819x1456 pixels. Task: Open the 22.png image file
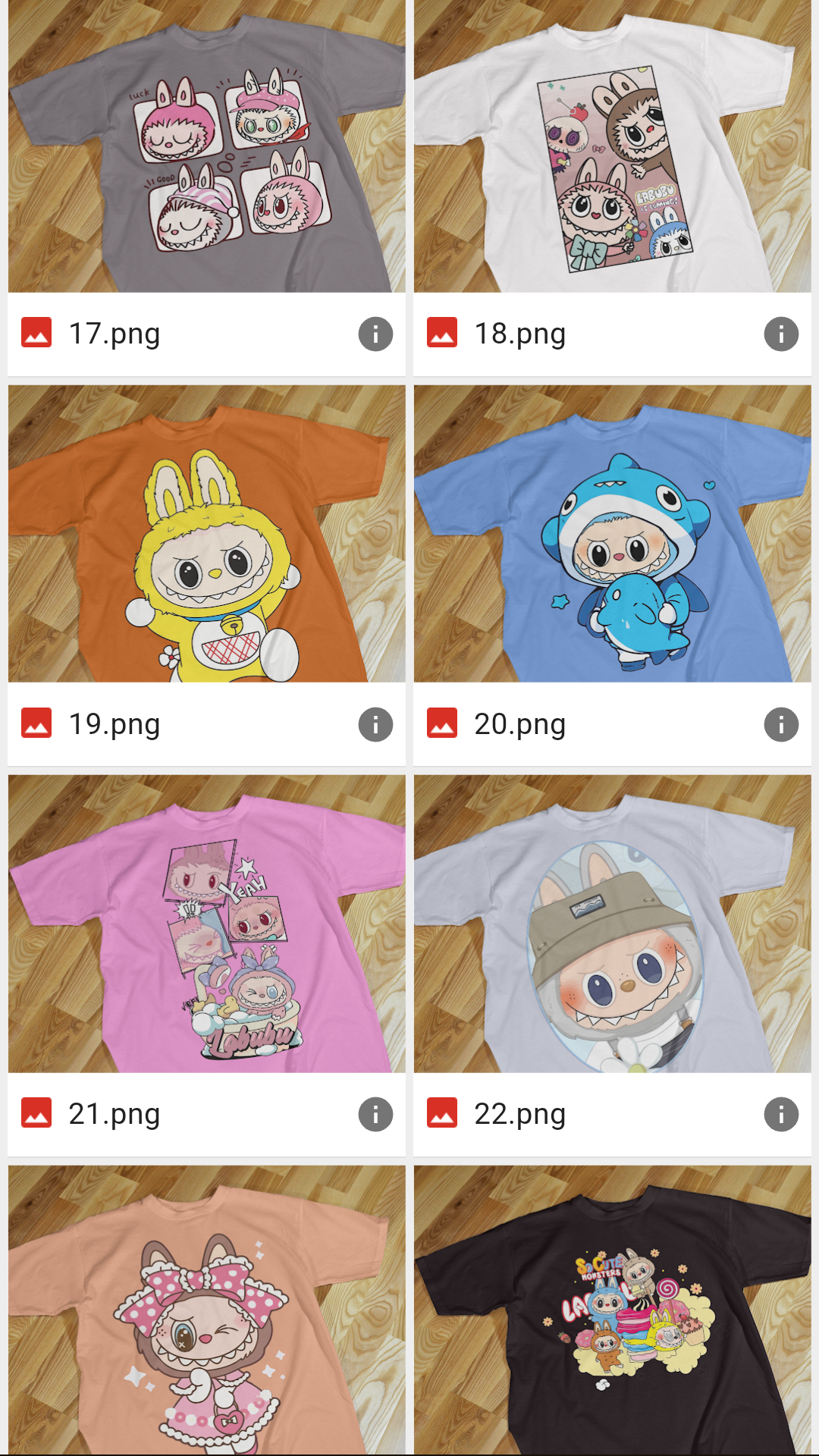(612, 924)
